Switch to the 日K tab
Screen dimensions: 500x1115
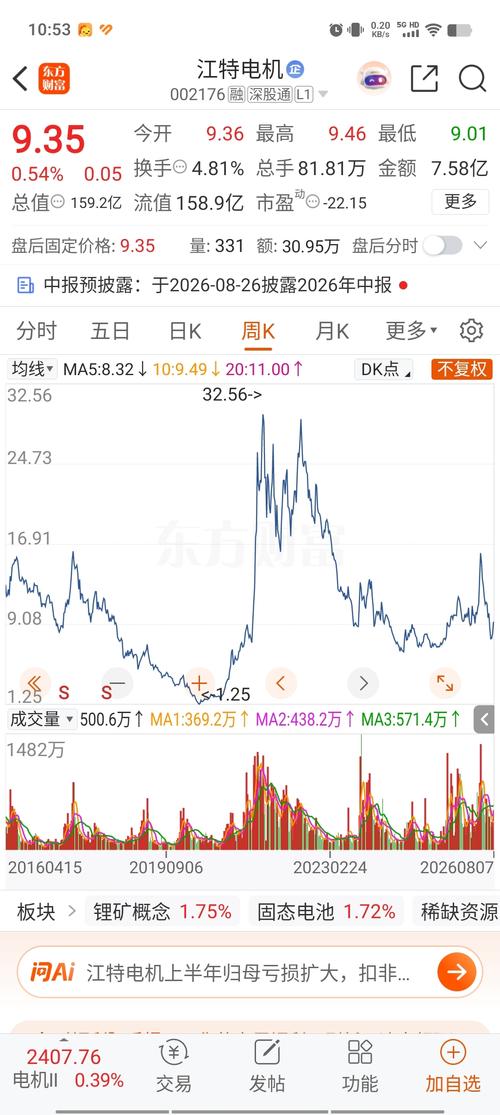click(185, 331)
